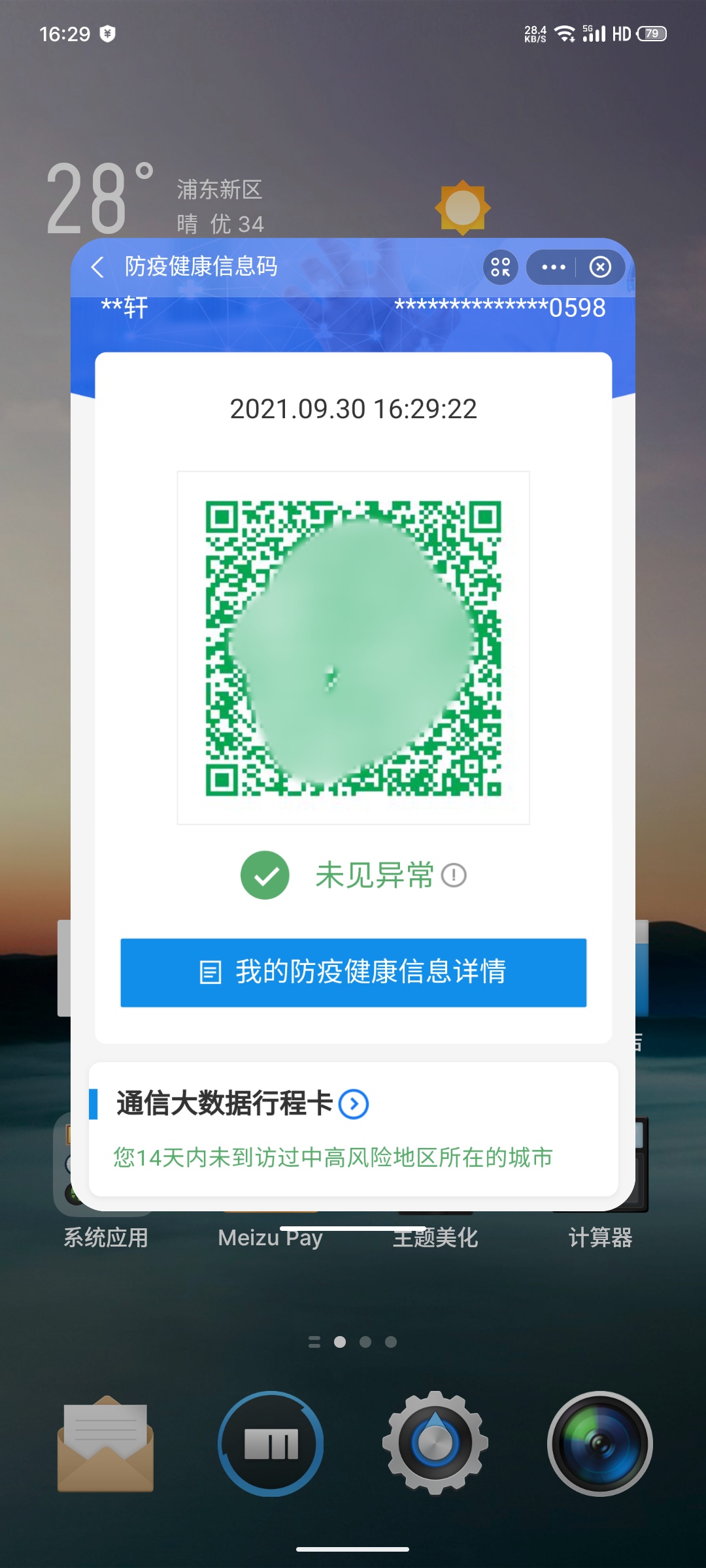The image size is (706, 1568).
Task: Close the health code mini-program
Action: 599,267
